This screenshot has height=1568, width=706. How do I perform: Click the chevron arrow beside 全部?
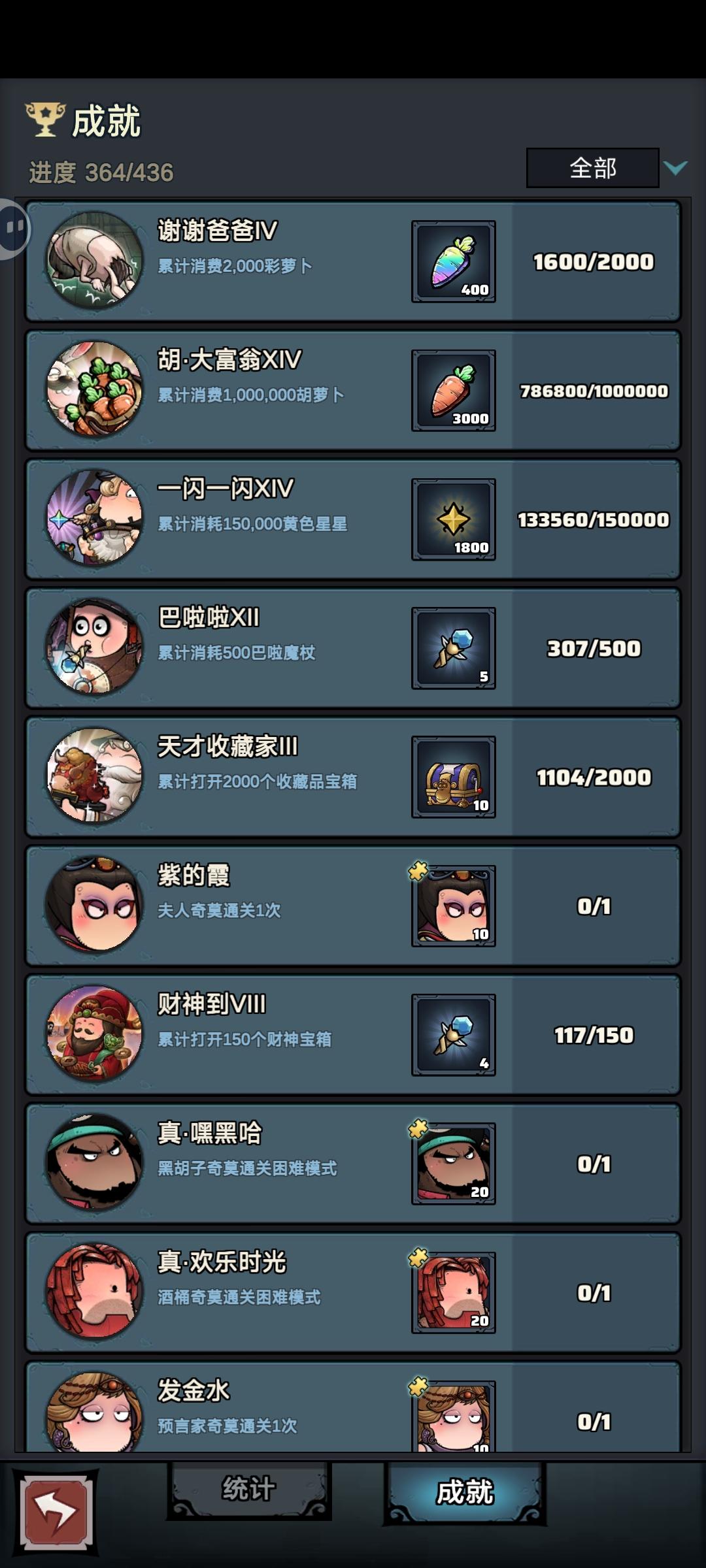click(x=675, y=169)
